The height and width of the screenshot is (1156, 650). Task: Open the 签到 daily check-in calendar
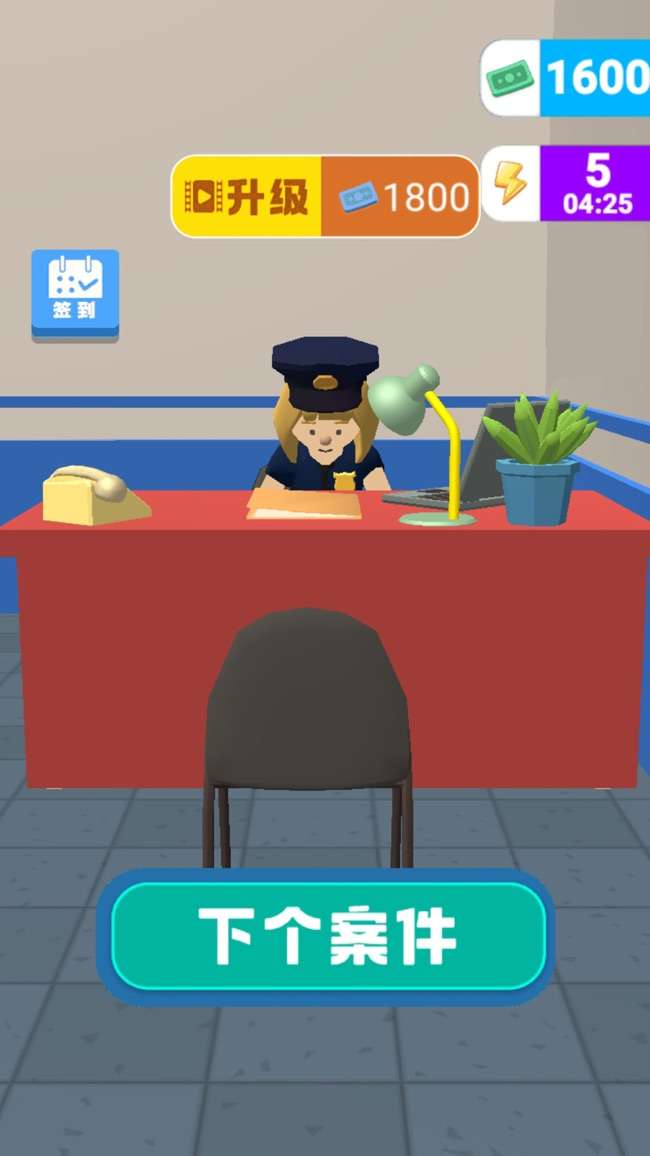[75, 293]
